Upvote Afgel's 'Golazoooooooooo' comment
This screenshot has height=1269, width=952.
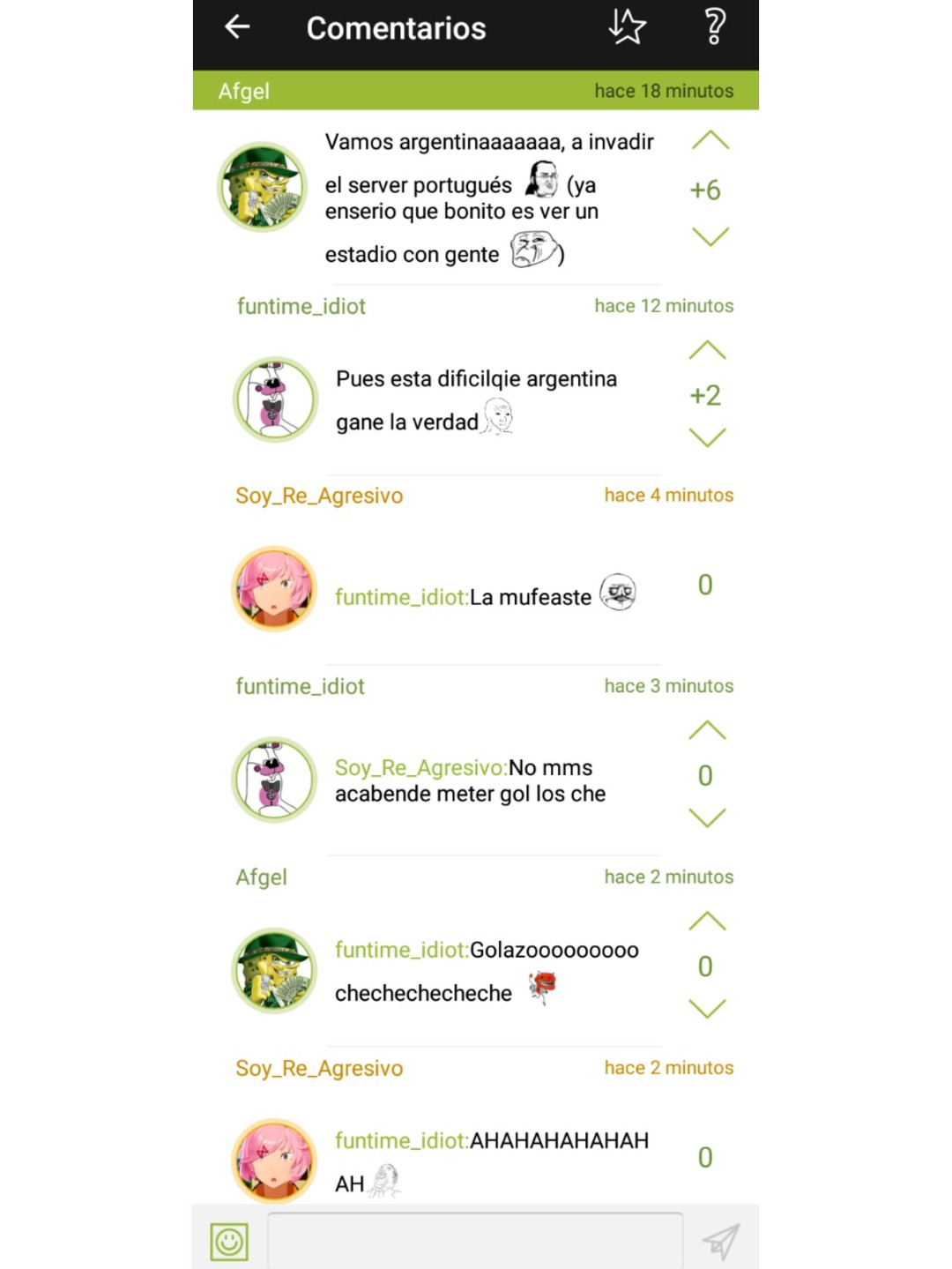tap(707, 922)
